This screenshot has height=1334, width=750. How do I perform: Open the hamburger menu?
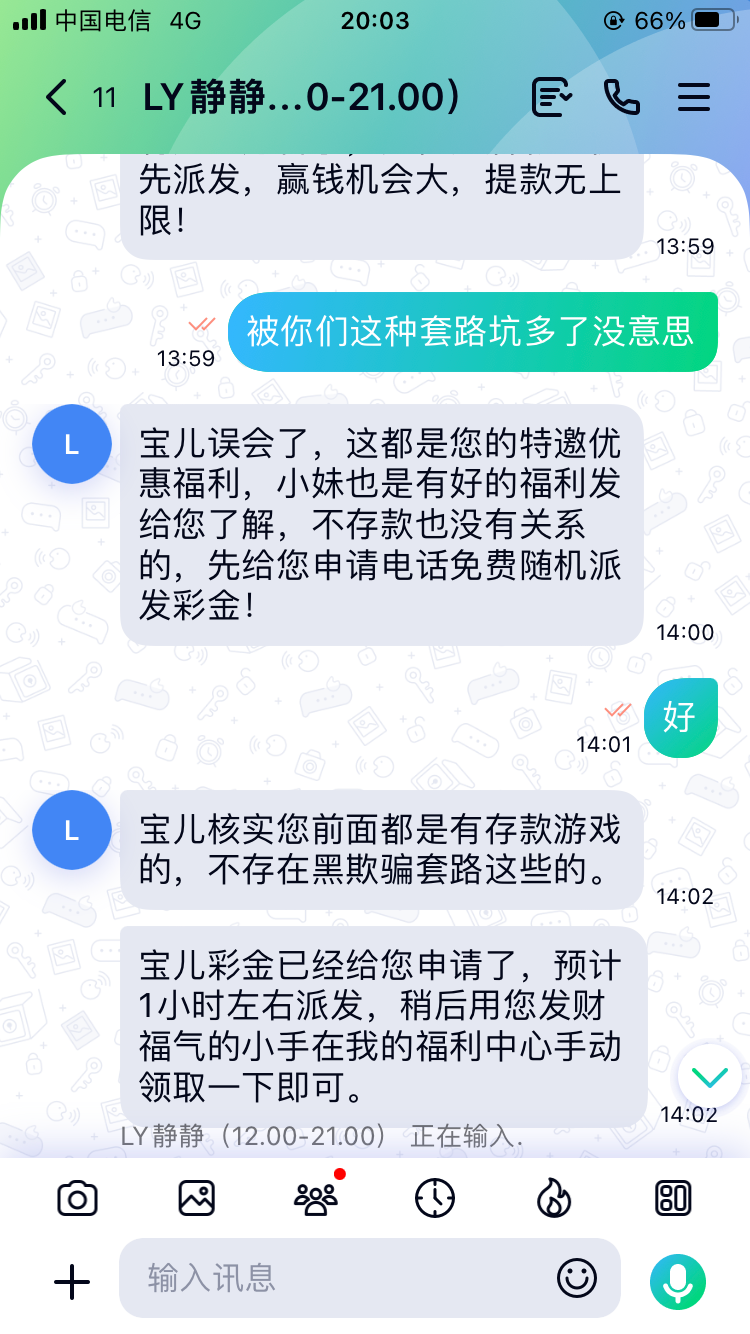693,97
